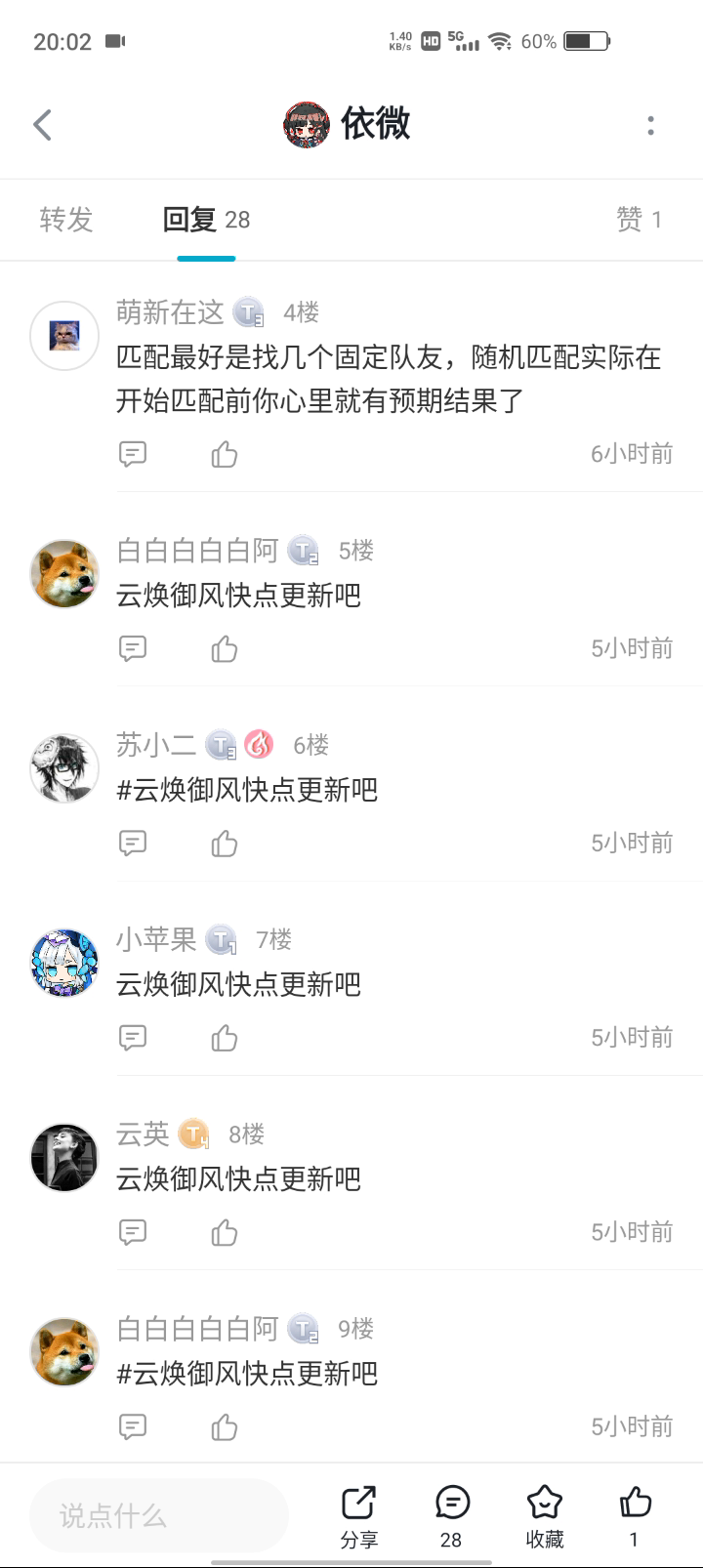703x1568 pixels.
Task: Like 小苹果's 7楼 comment
Action: [x=225, y=1038]
